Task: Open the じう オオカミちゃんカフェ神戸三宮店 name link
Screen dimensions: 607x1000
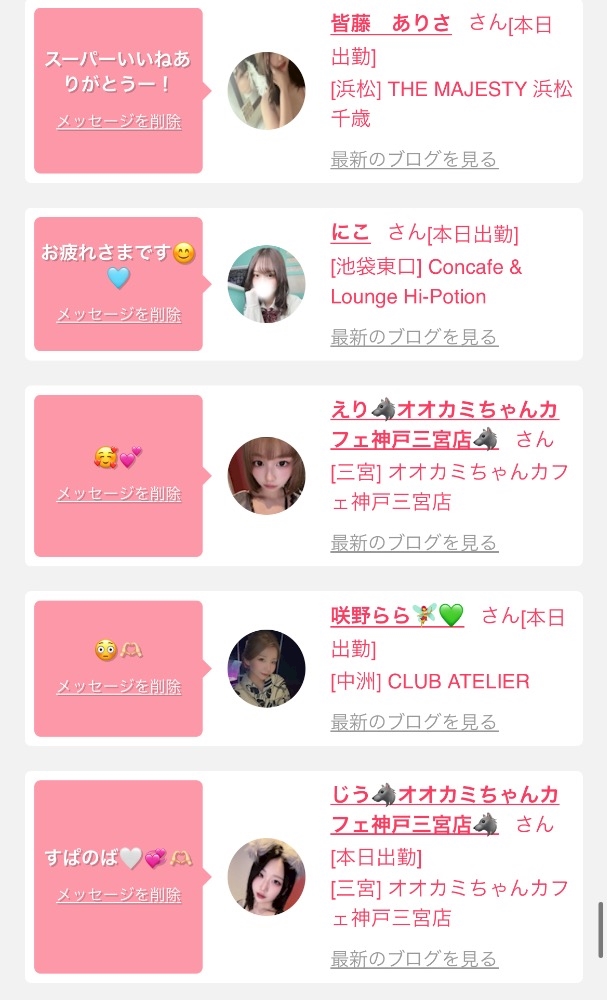Action: click(444, 796)
